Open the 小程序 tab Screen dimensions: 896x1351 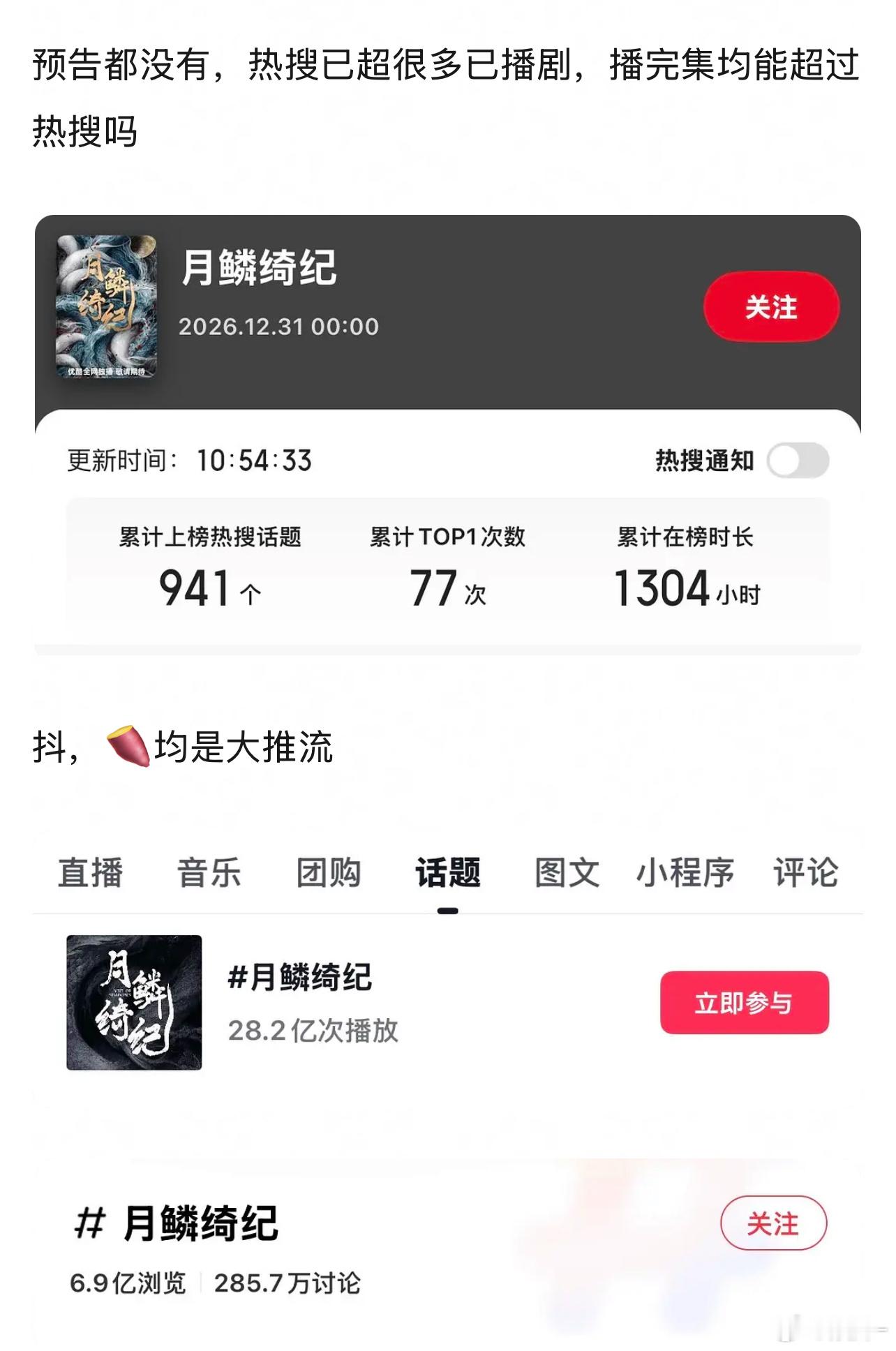687,872
